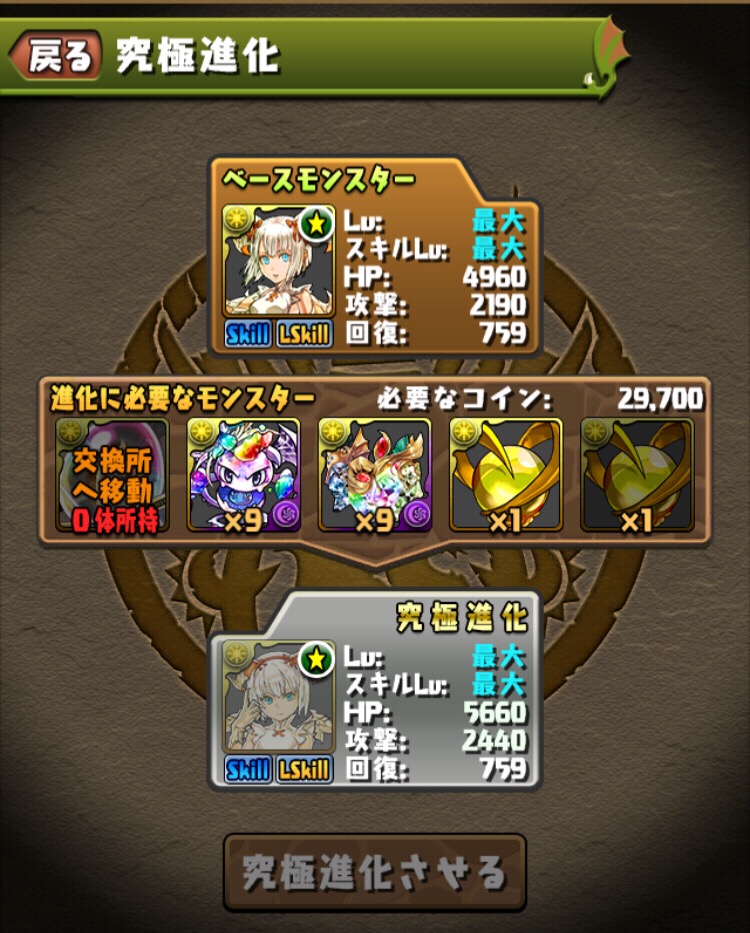The width and height of the screenshot is (750, 933).
Task: Open the 交換所へ移動 exchange tile
Action: click(113, 474)
